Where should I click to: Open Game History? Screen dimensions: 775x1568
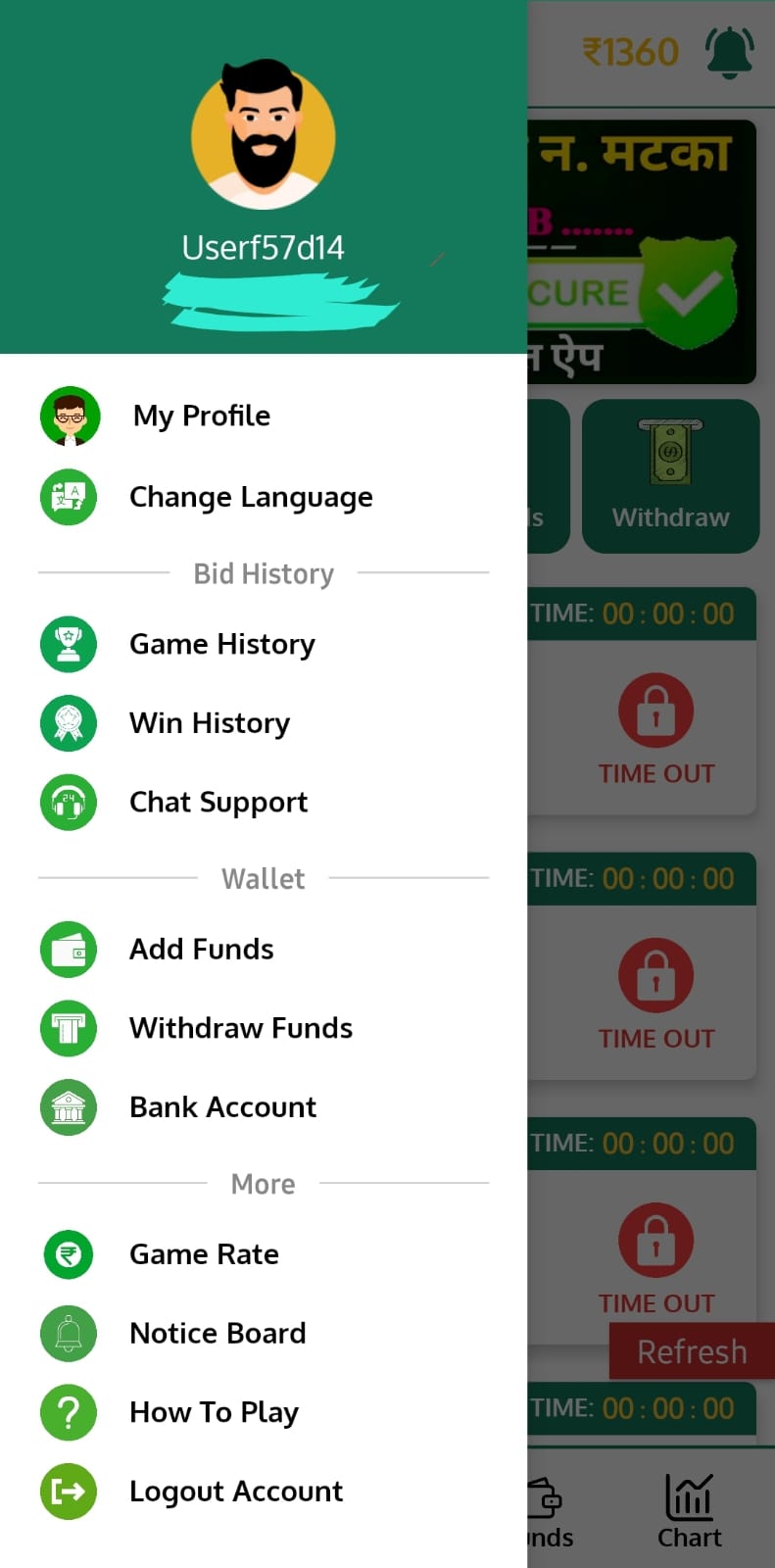click(x=221, y=645)
